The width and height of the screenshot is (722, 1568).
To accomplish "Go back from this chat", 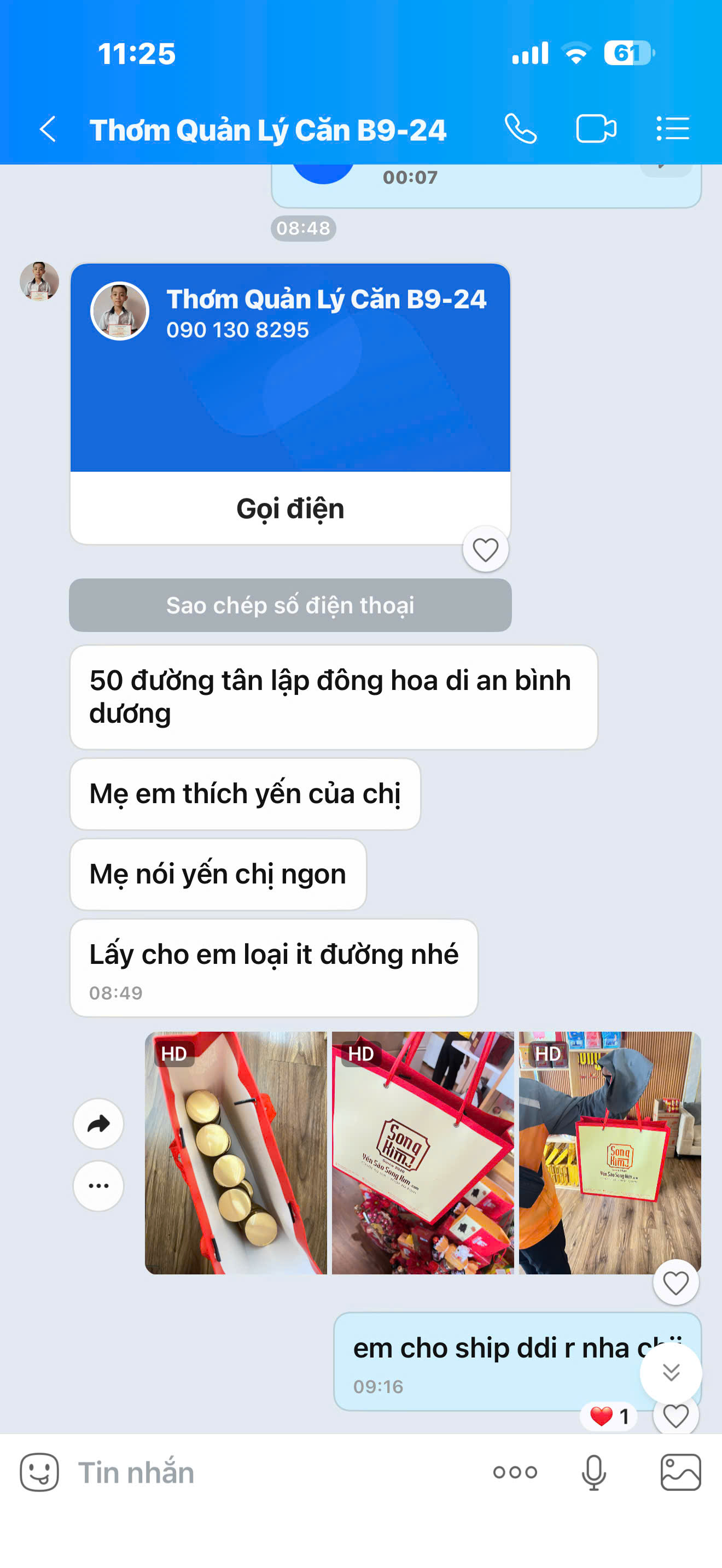I will (48, 129).
